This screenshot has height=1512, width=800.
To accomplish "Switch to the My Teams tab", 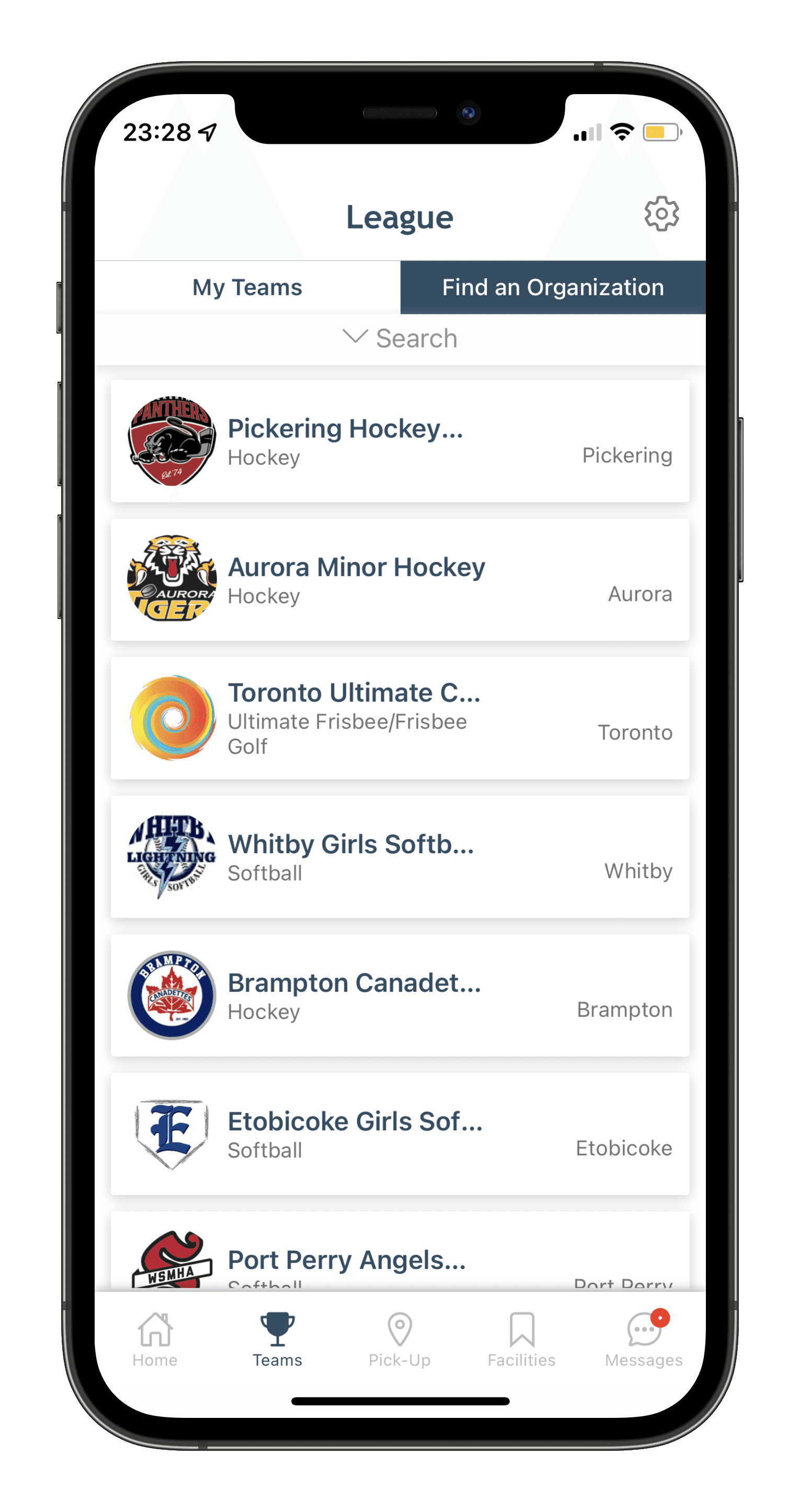I will point(247,288).
